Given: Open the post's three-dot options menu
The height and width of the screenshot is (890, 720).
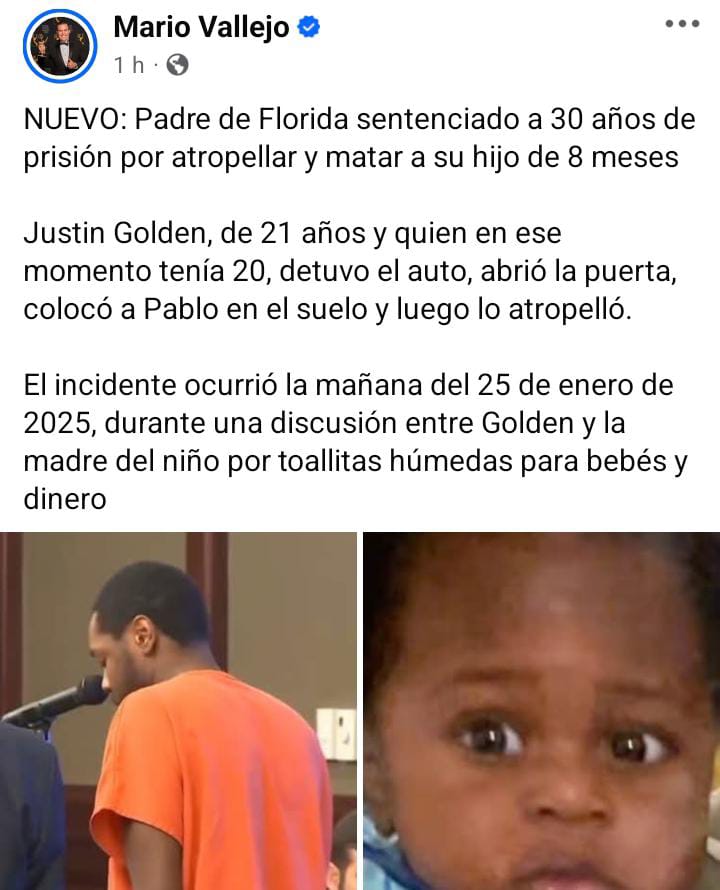Looking at the screenshot, I should point(681,24).
